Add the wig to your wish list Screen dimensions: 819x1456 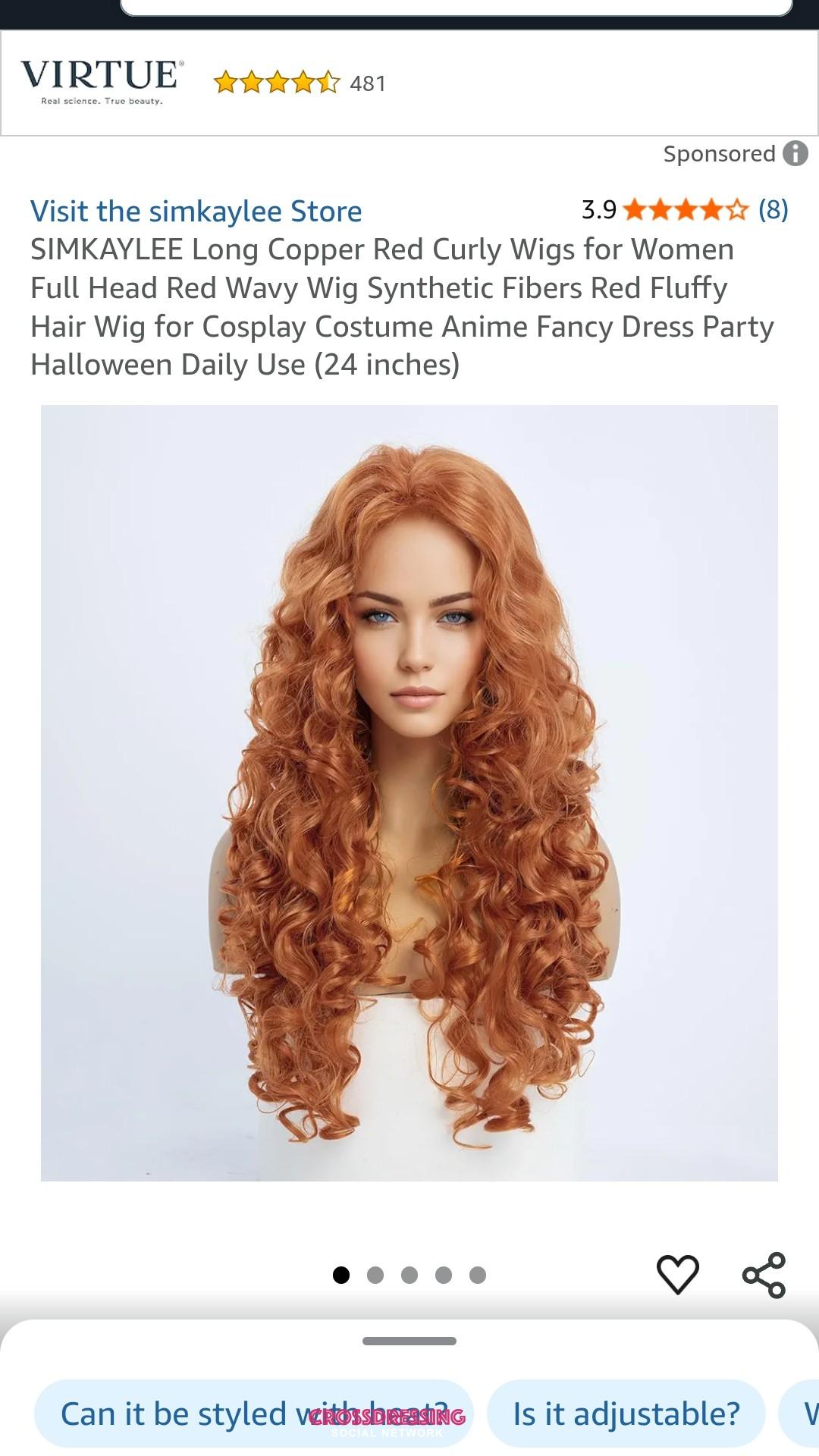tap(677, 1274)
